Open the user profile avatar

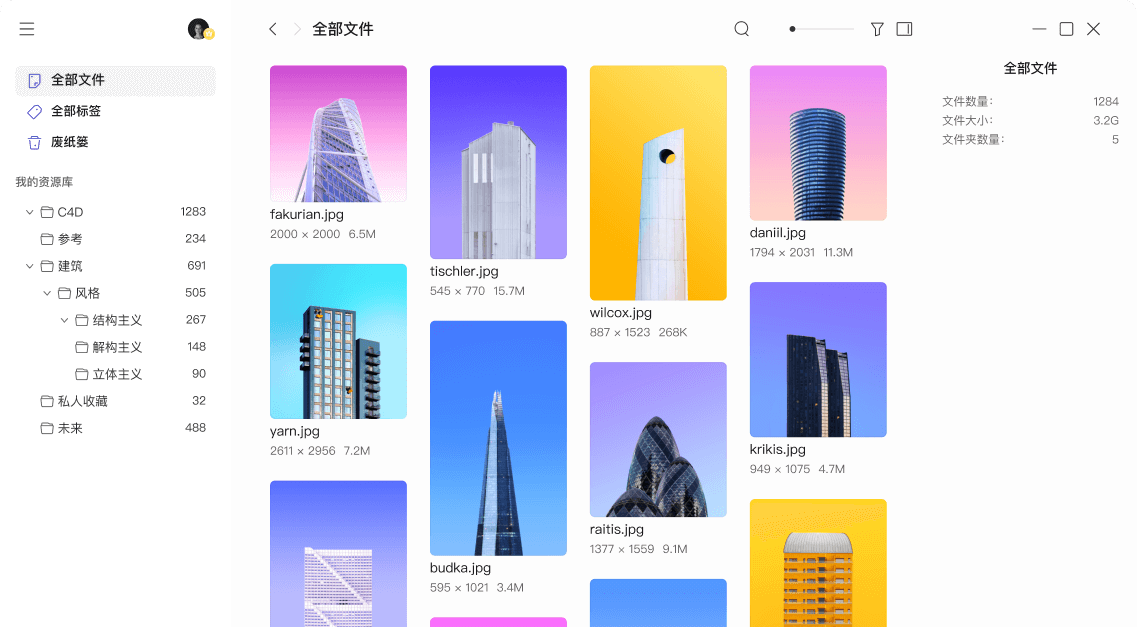(199, 29)
